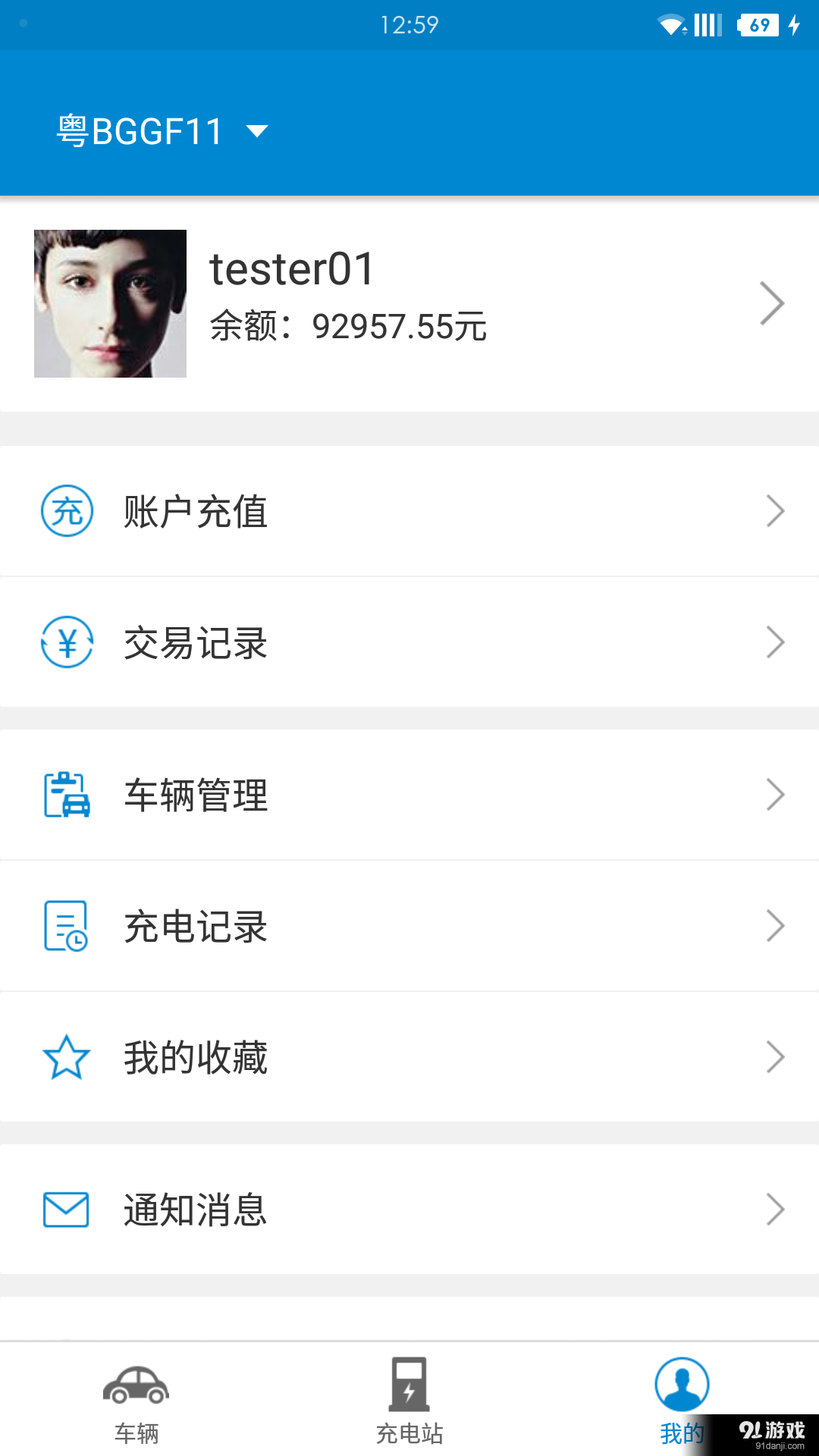Open the 通知消息 row arrow
The image size is (819, 1456).
(x=774, y=1209)
